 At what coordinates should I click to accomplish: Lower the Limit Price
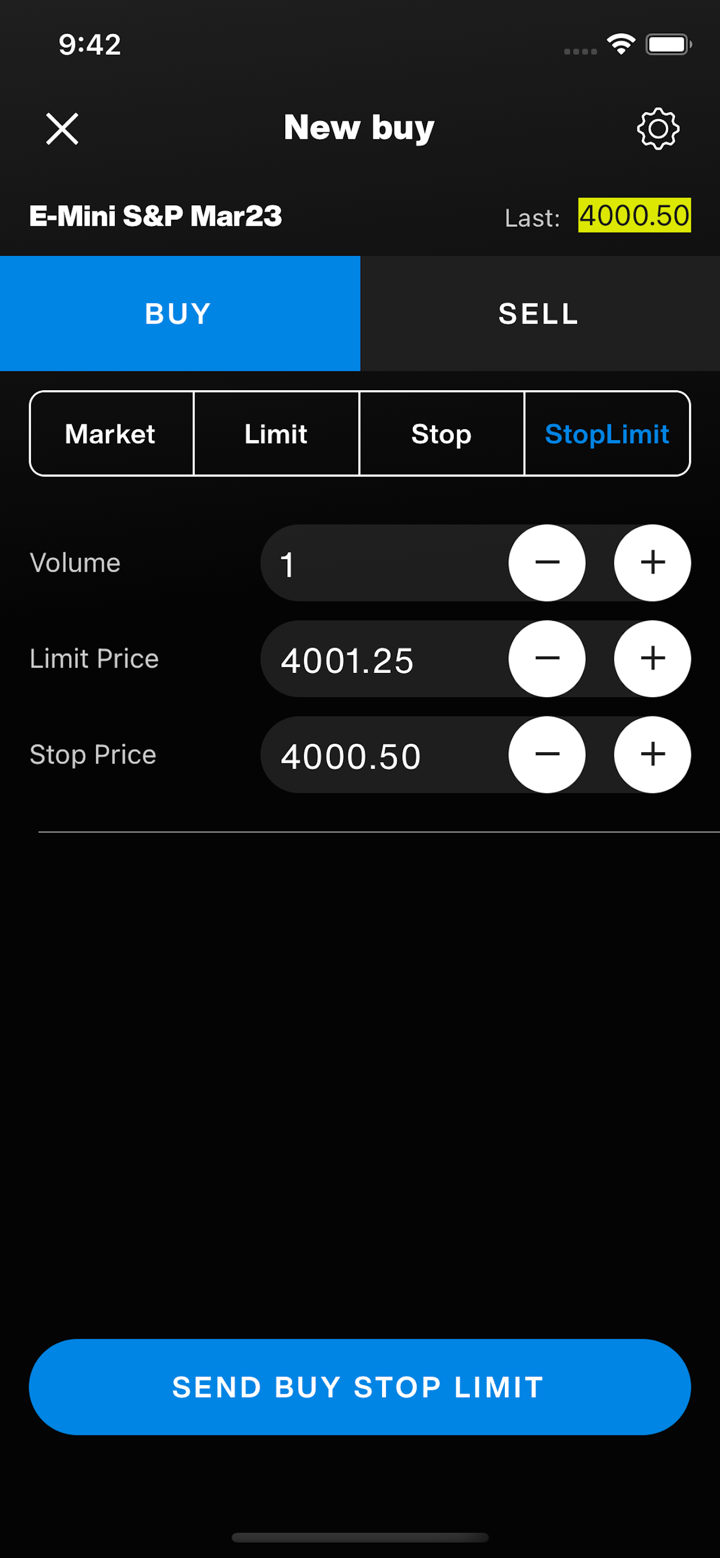tap(547, 659)
